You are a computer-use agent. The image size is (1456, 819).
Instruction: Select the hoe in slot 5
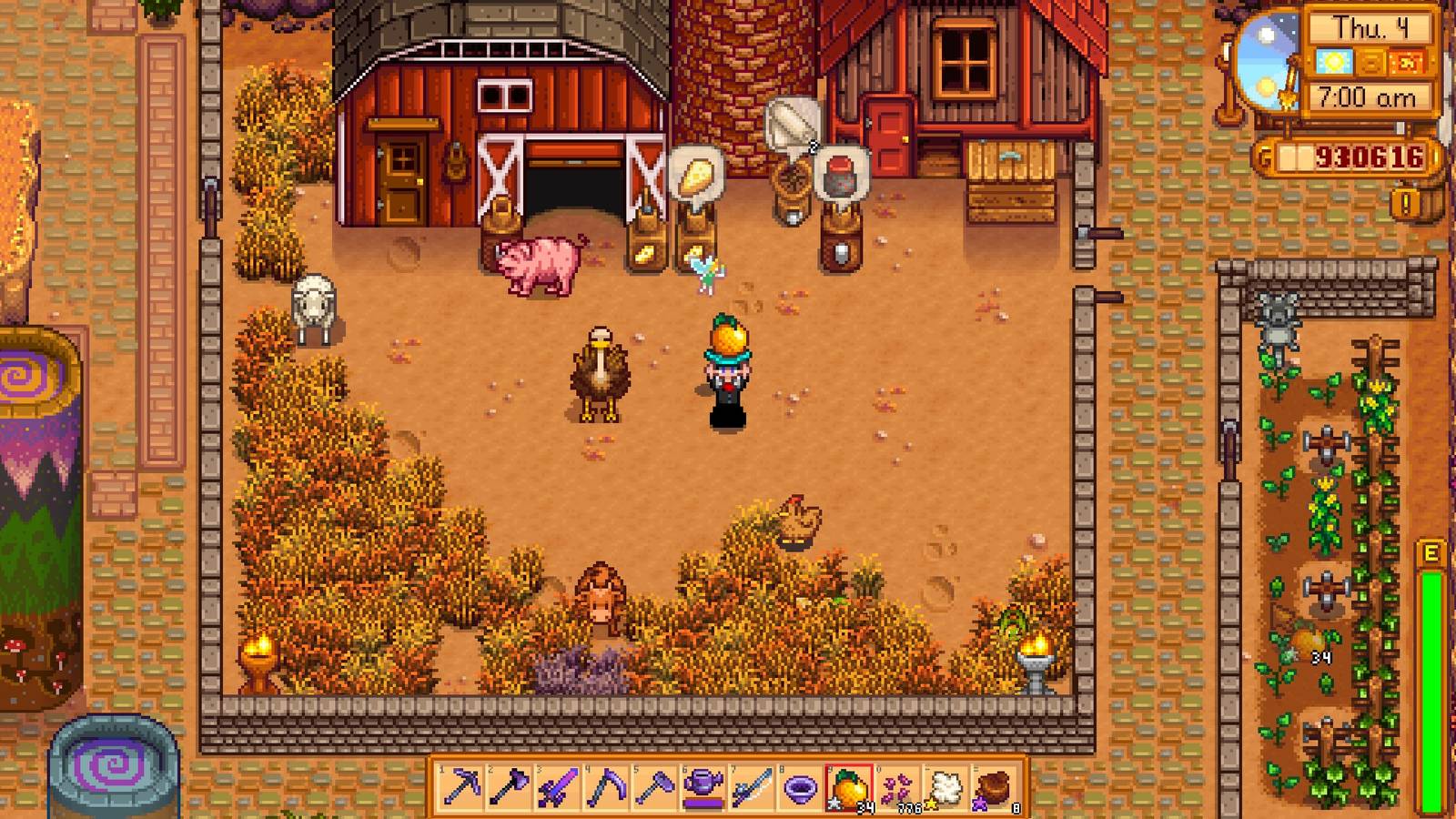655,786
